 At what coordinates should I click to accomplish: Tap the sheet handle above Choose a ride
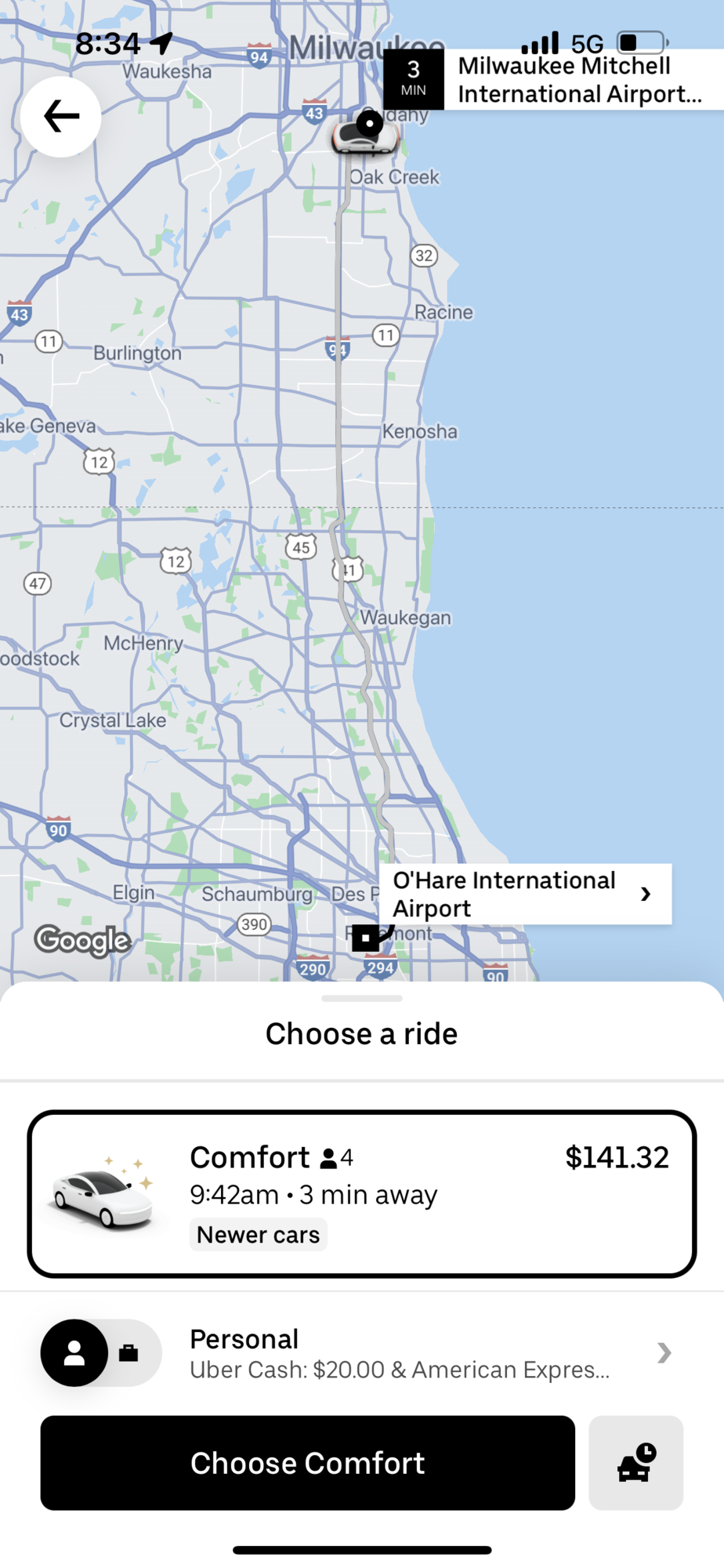click(362, 998)
